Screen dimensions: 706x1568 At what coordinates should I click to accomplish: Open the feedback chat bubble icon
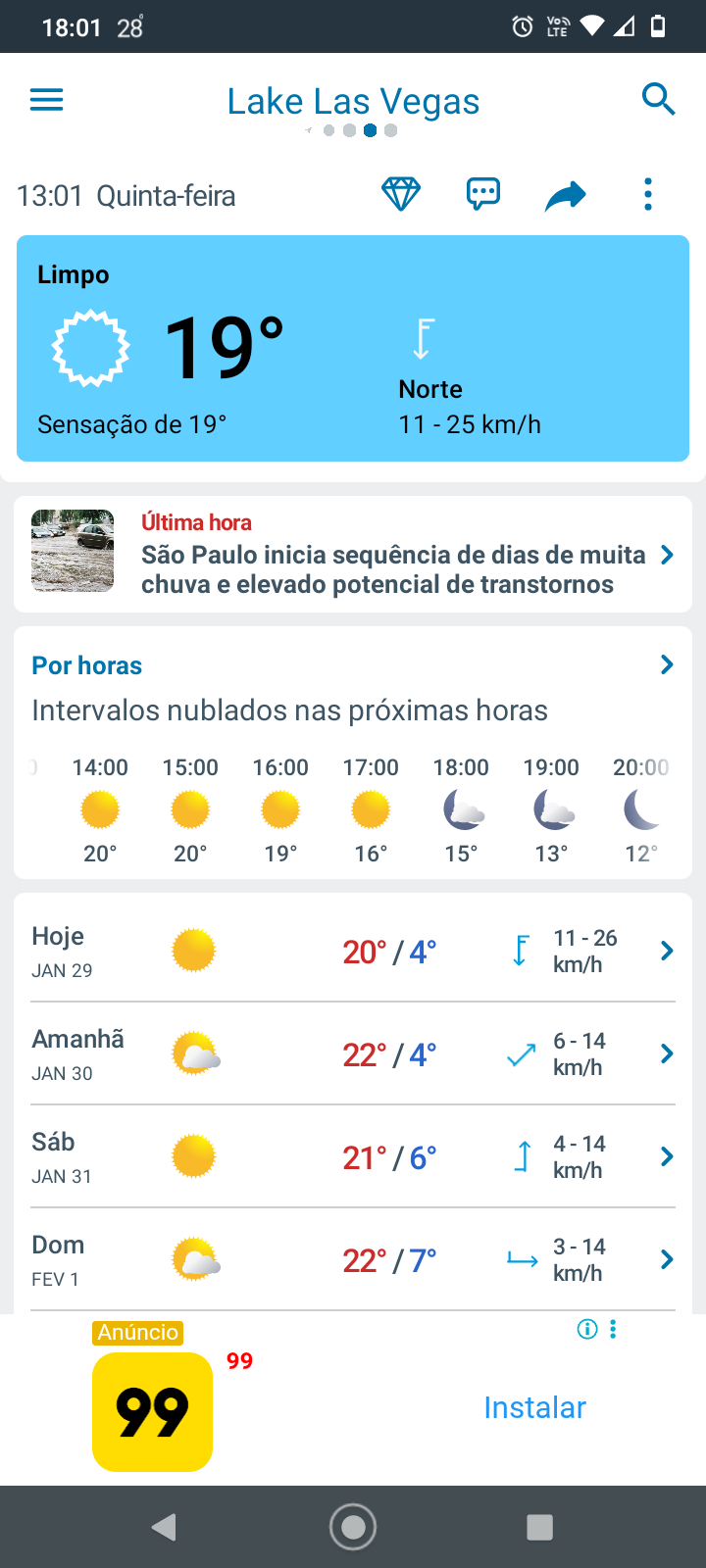[482, 195]
